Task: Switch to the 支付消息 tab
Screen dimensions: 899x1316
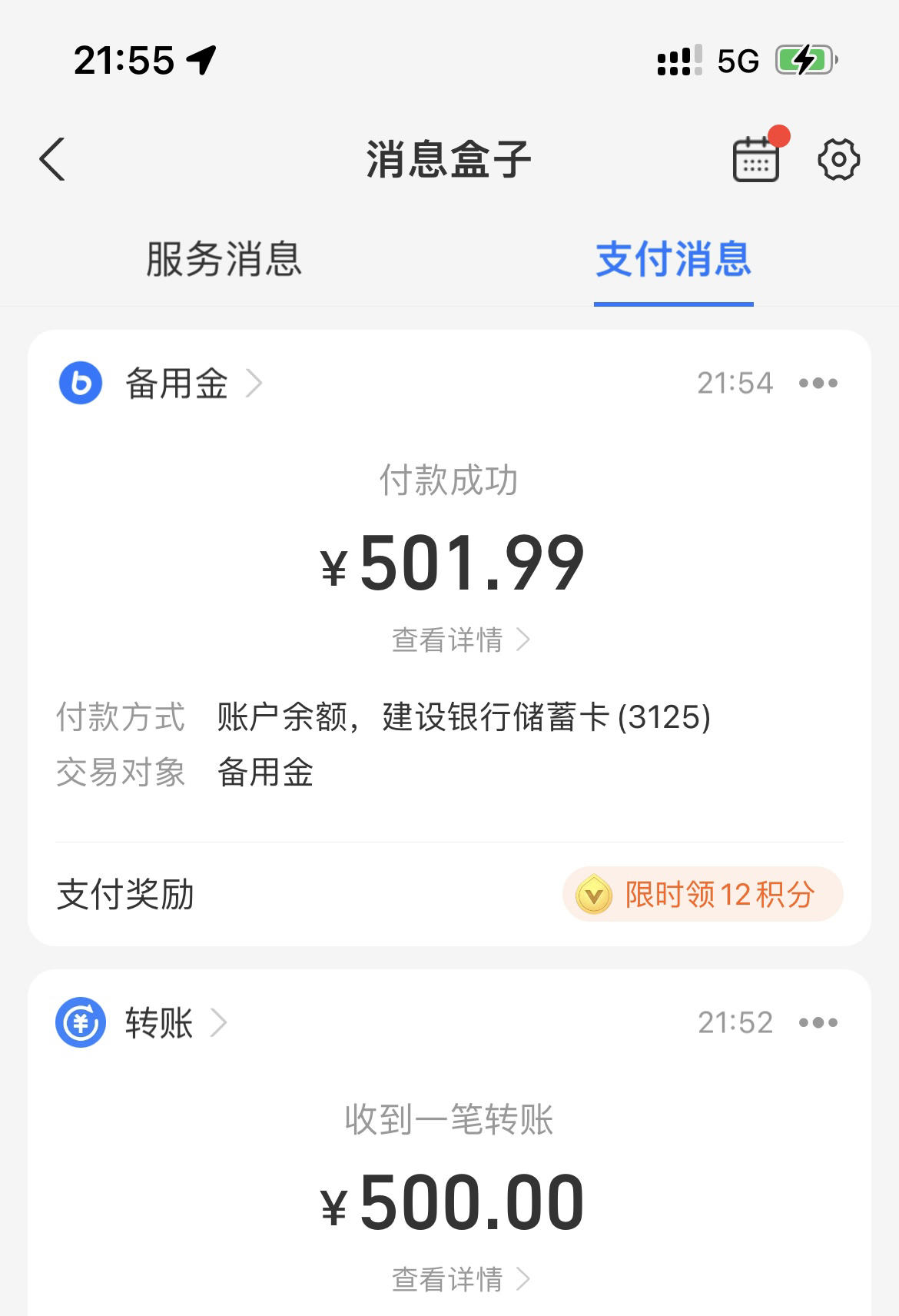Action: tap(674, 262)
